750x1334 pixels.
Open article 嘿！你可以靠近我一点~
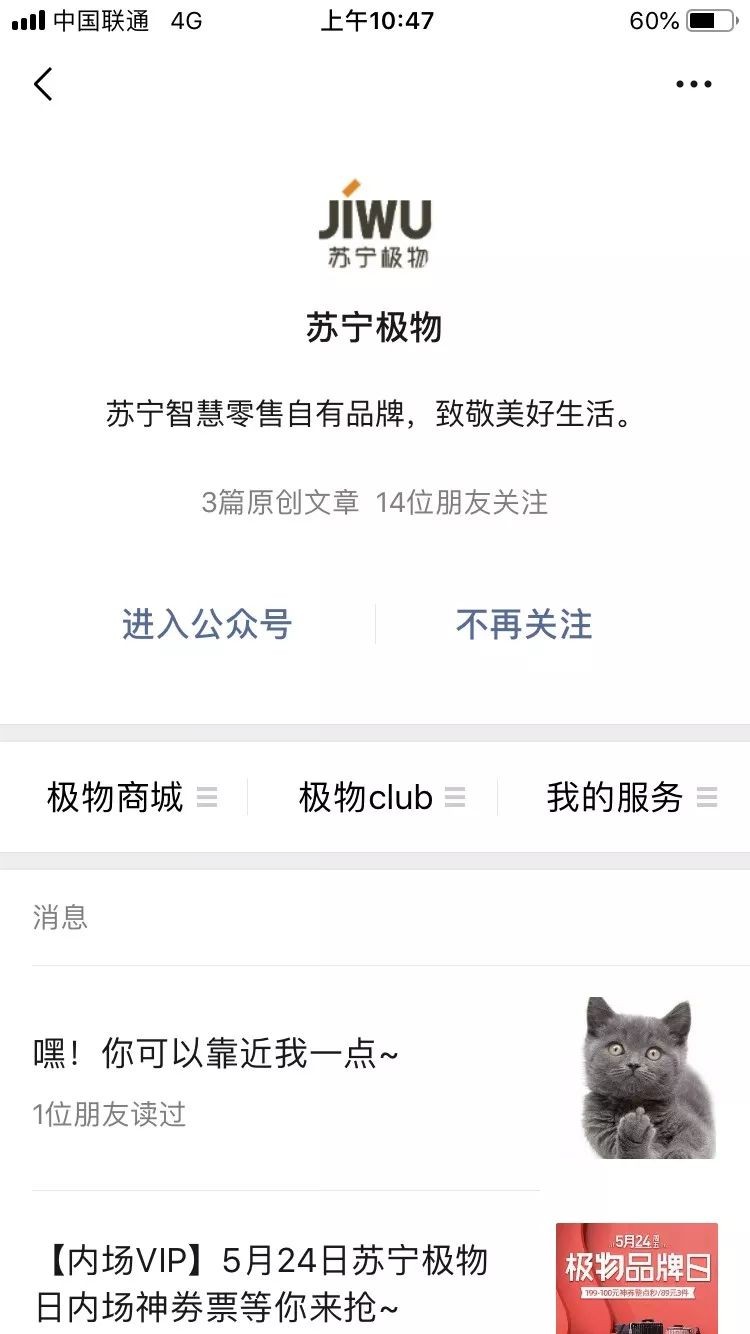[x=216, y=1054]
